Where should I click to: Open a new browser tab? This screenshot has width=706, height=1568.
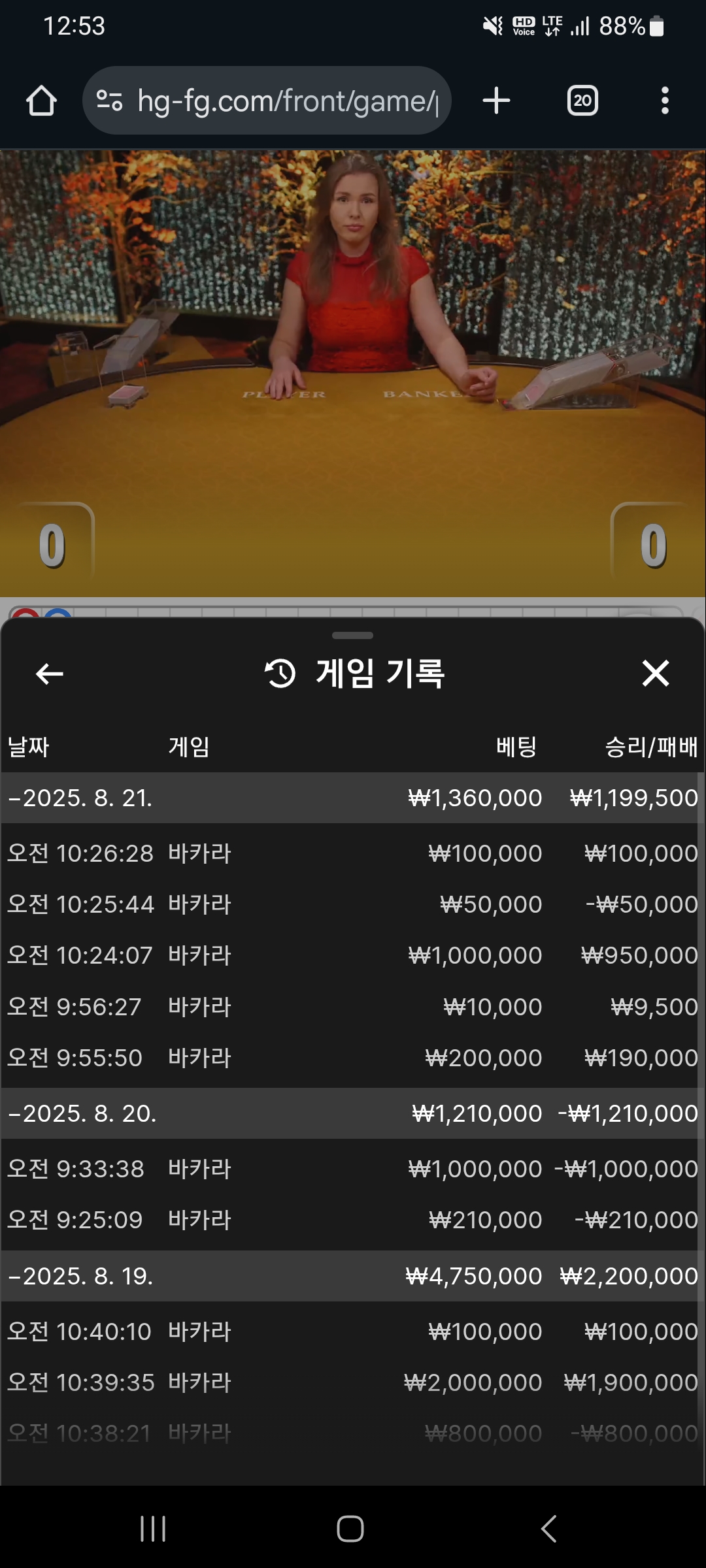point(496,101)
